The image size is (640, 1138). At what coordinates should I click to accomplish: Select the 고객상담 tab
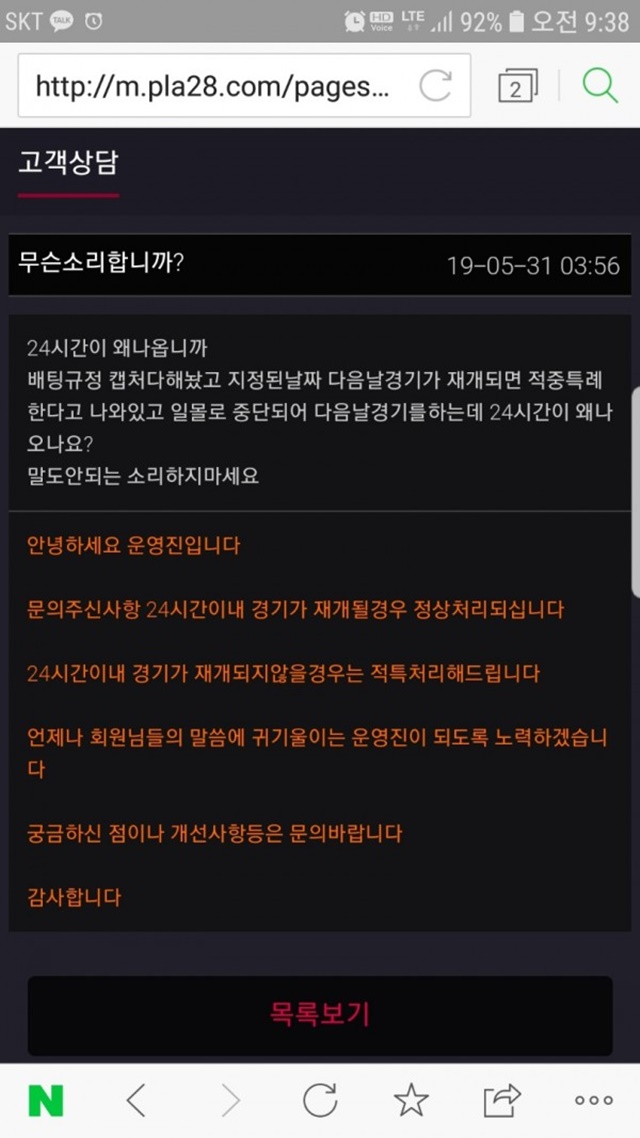(x=67, y=163)
